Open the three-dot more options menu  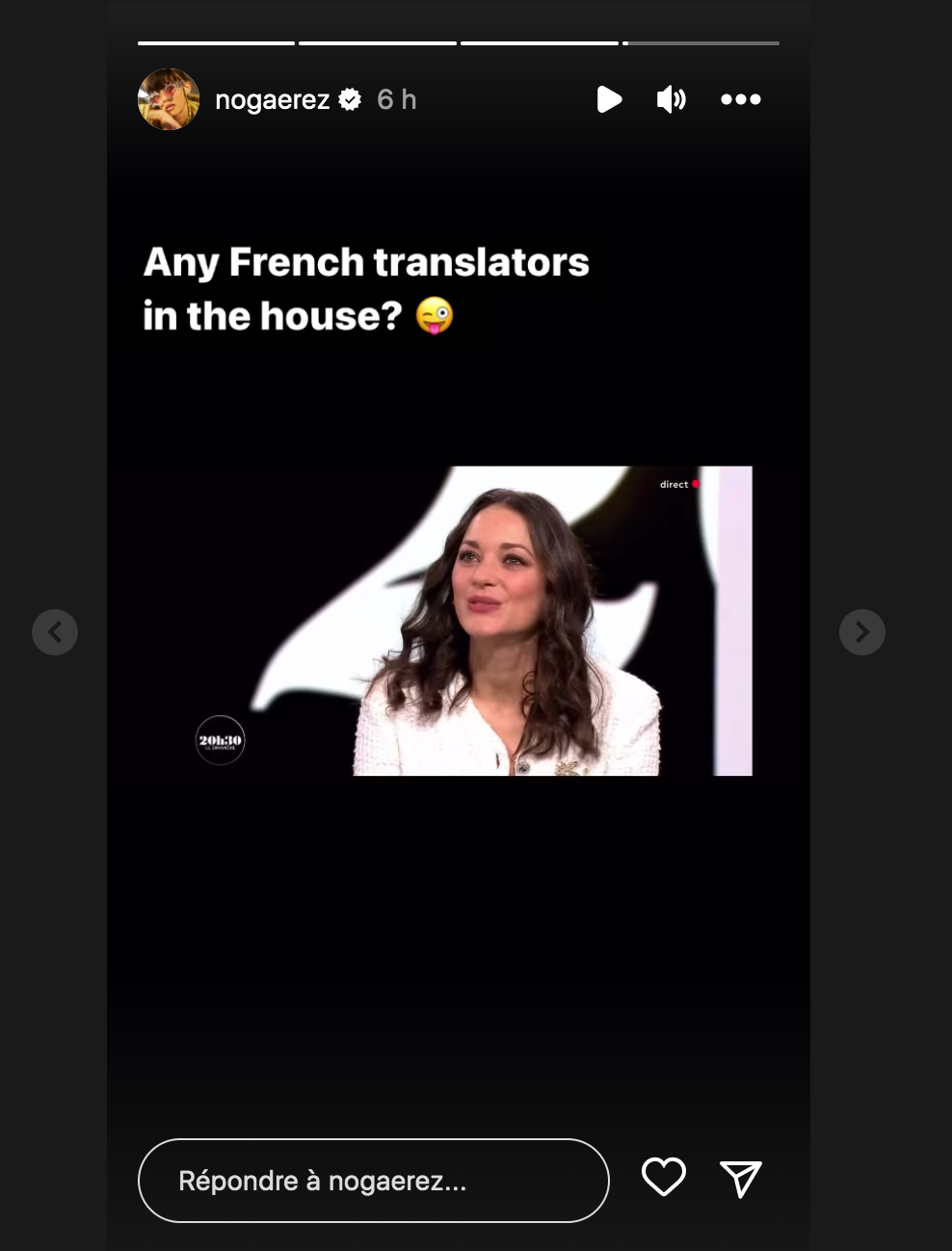click(x=740, y=99)
